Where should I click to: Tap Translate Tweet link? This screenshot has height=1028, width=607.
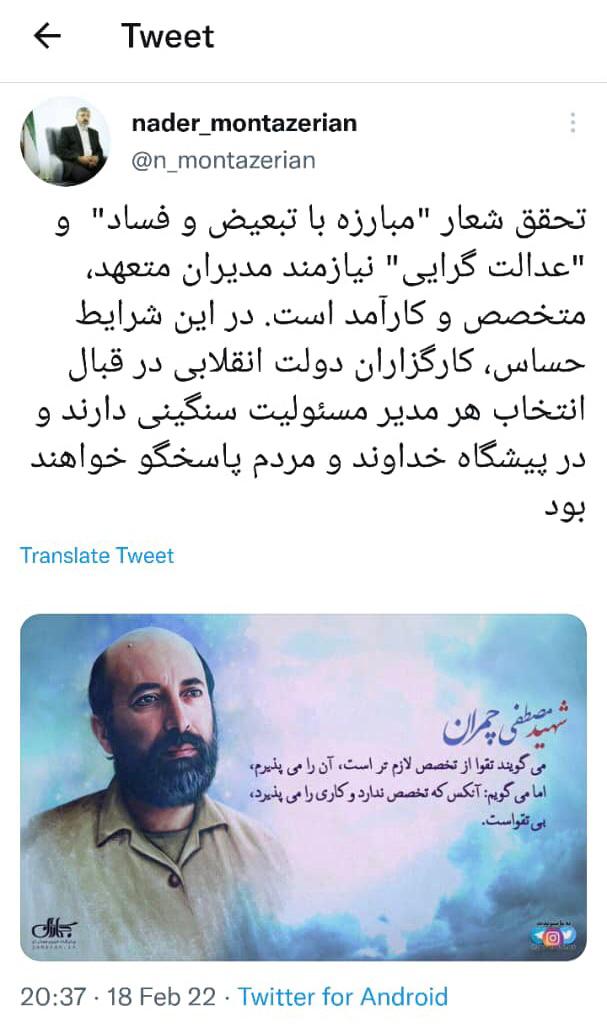pos(97,556)
